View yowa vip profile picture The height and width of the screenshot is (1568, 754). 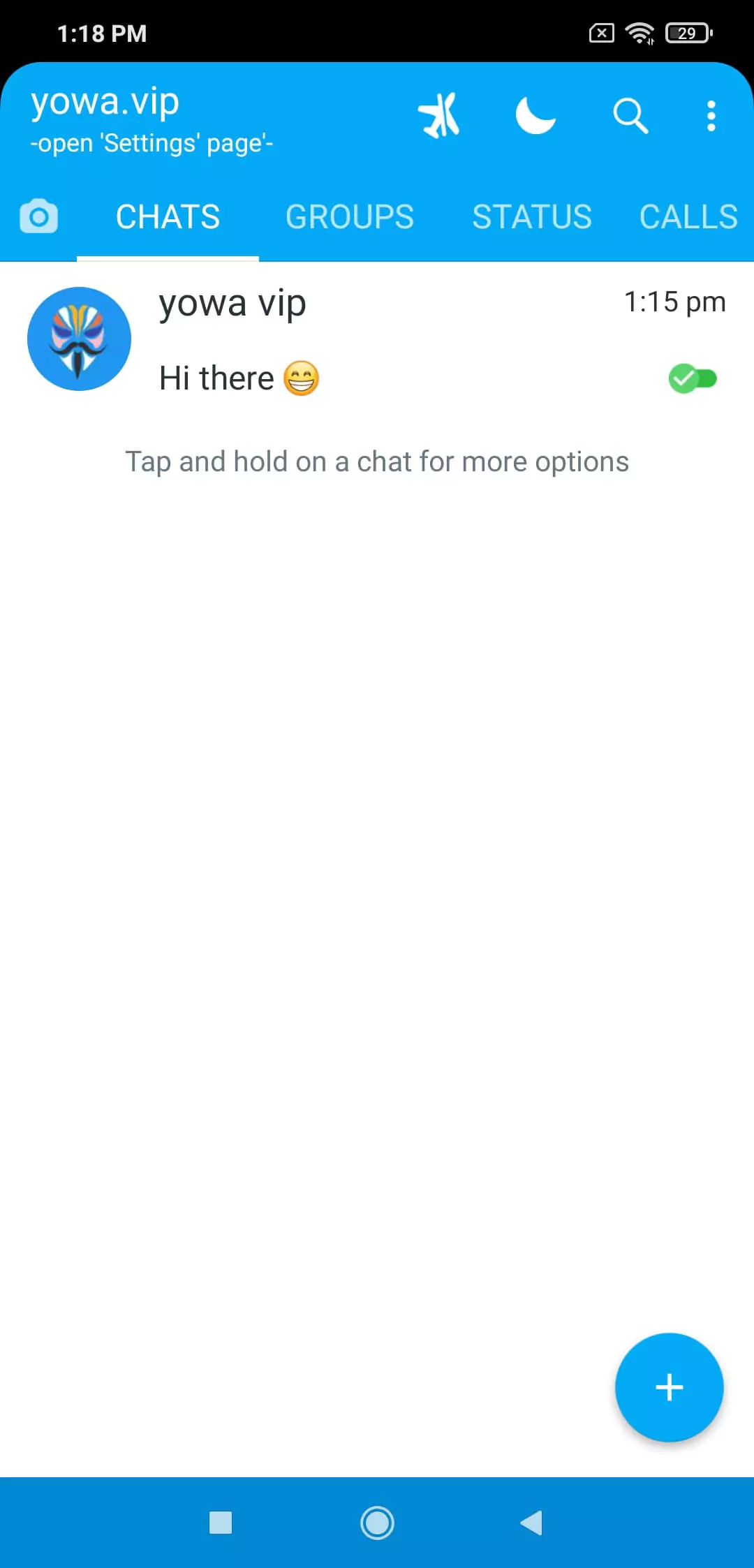[x=79, y=339]
